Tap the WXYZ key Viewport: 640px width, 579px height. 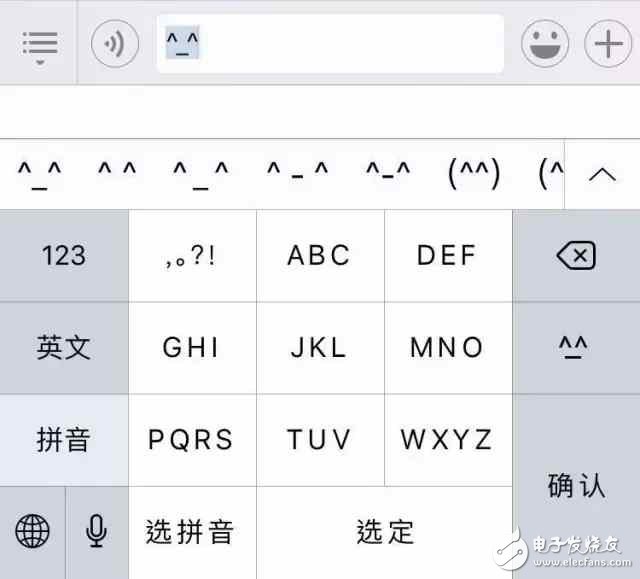[x=447, y=439]
